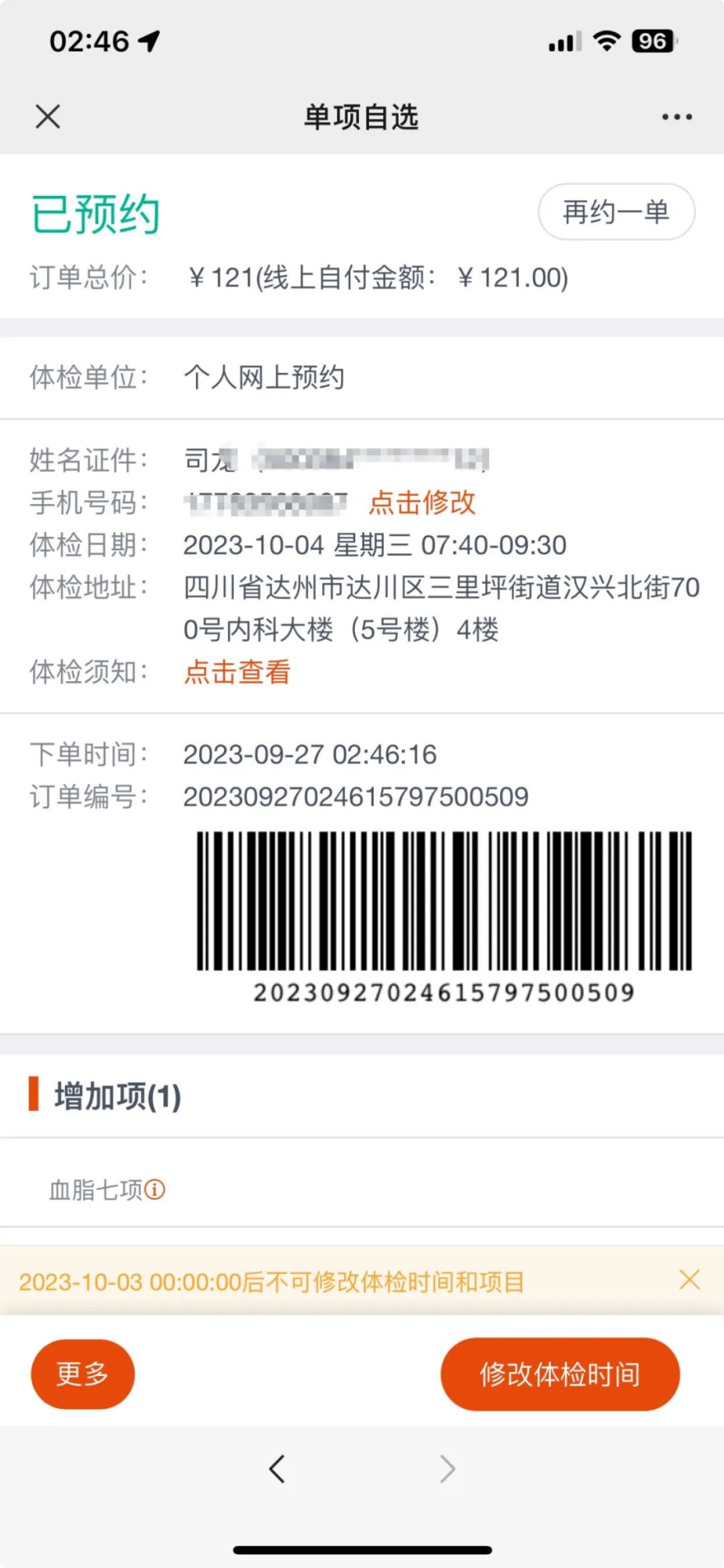
Task: Open the 更多 options button
Action: [x=82, y=1374]
